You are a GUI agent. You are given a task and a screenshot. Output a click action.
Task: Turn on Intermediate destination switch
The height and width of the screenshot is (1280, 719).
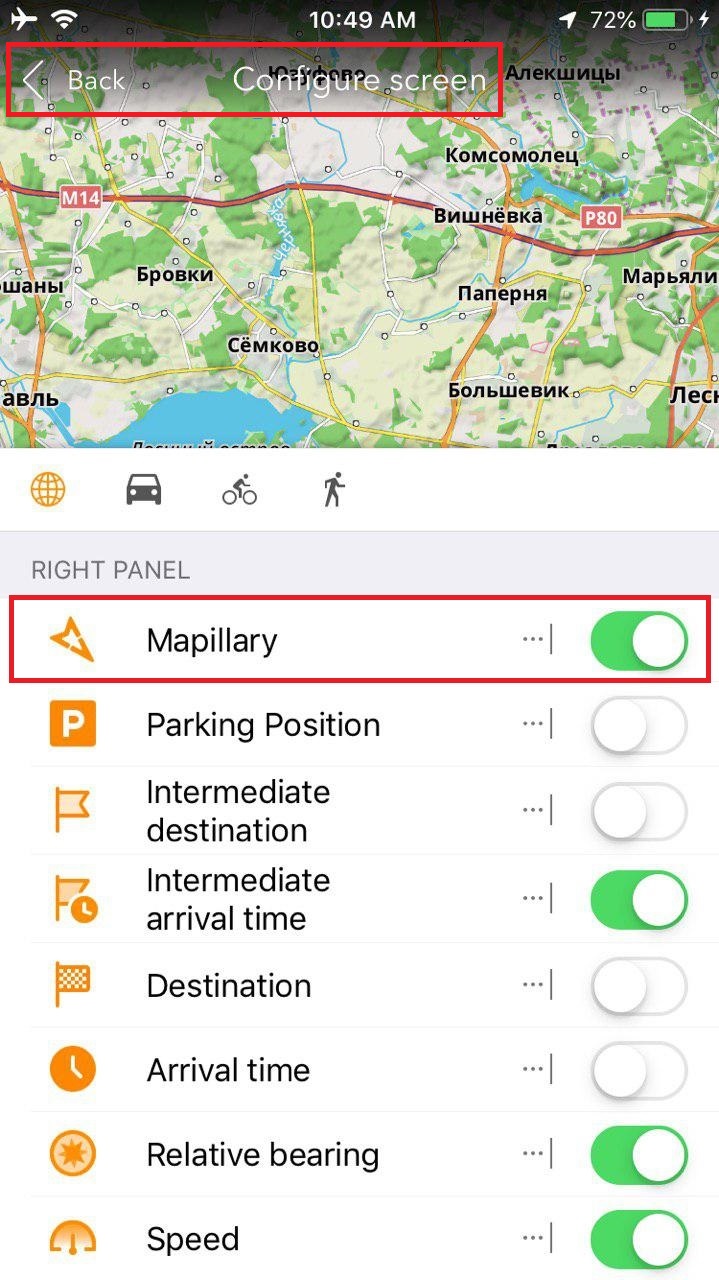pos(638,811)
